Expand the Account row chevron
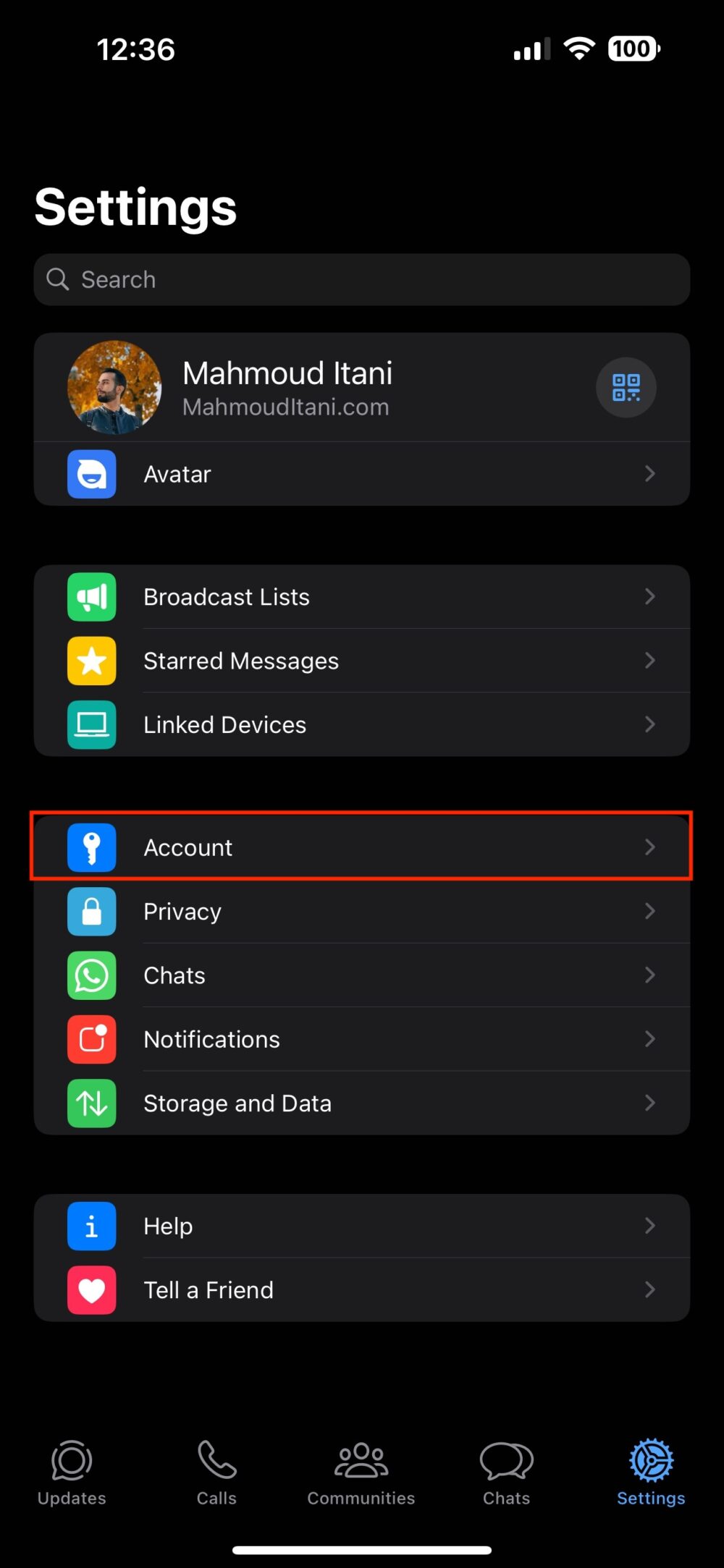 649,847
